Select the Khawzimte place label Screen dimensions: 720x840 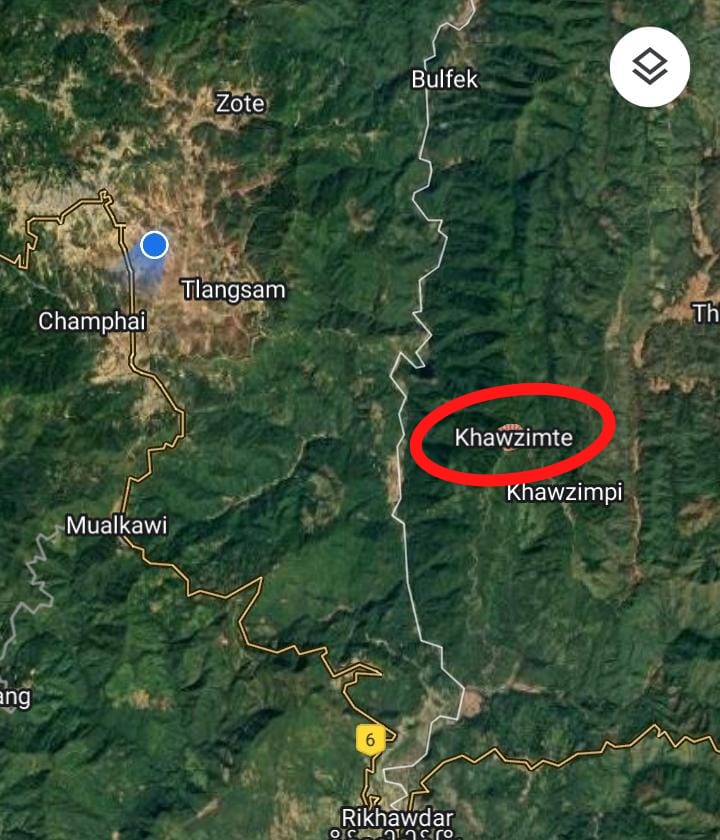click(x=513, y=438)
